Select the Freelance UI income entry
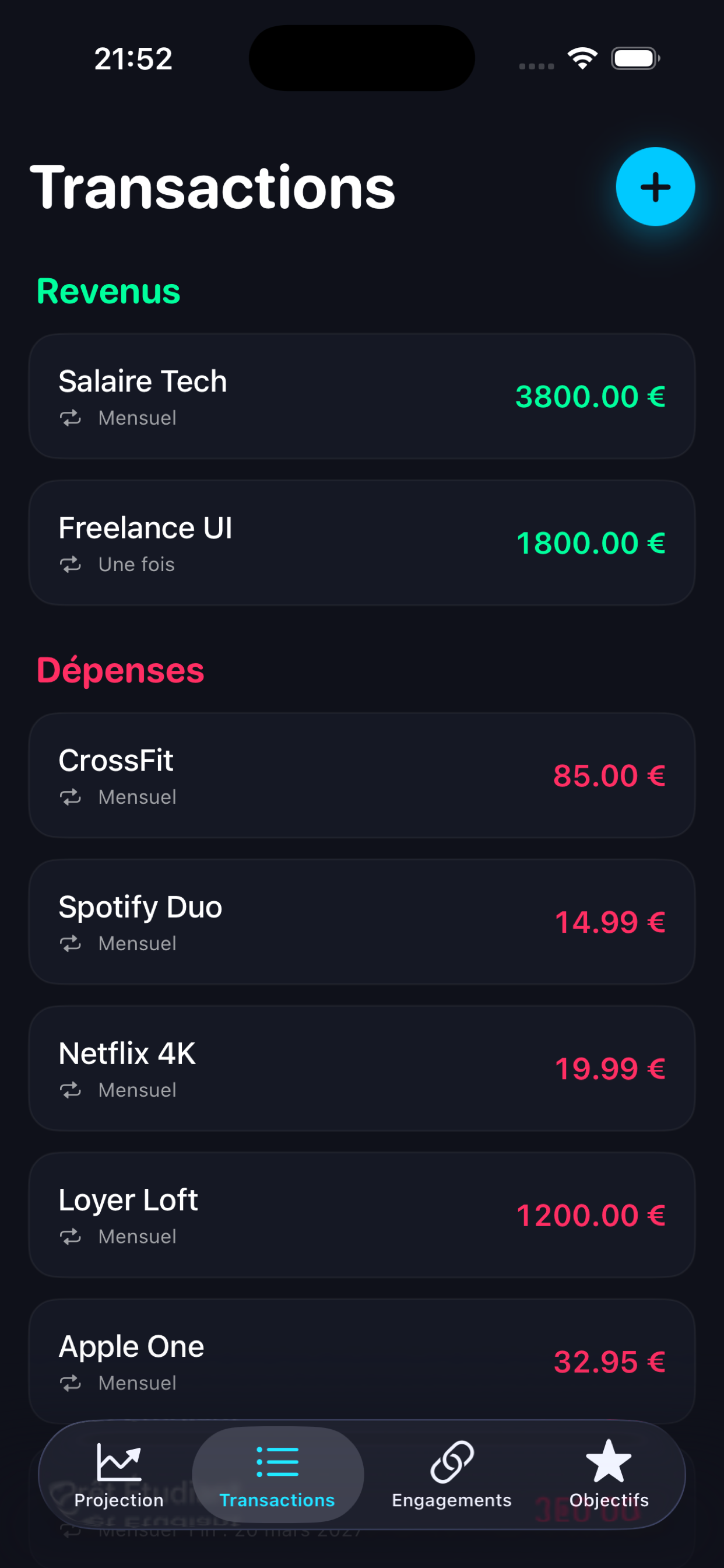Viewport: 724px width, 1568px height. pos(362,542)
